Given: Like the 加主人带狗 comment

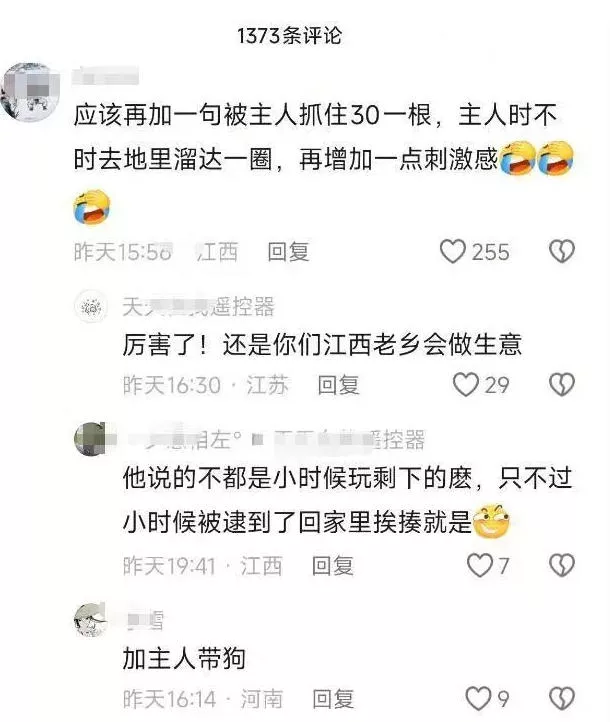Looking at the screenshot, I should click(x=480, y=697).
